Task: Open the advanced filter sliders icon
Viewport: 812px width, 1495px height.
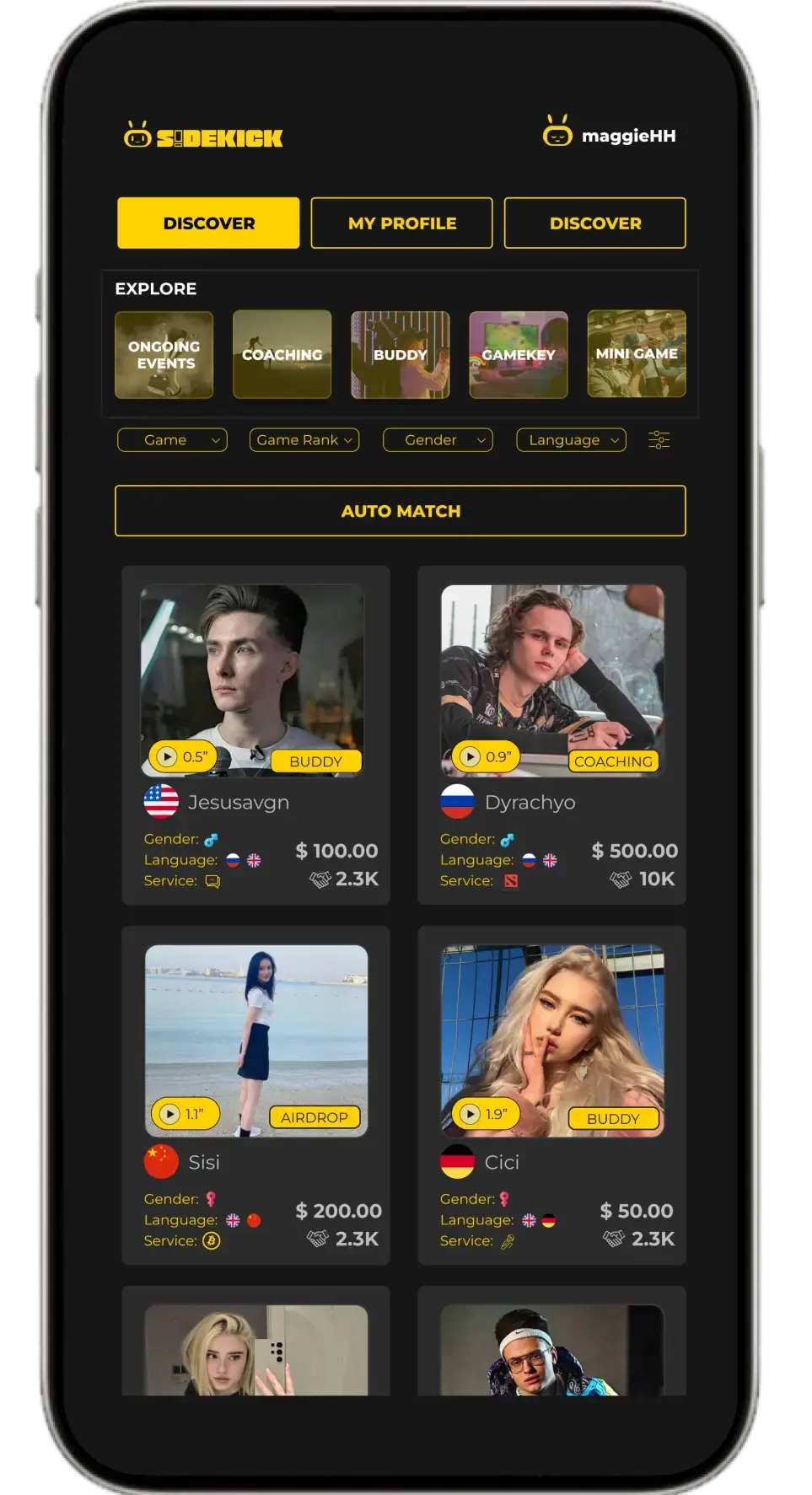Action: tap(659, 440)
